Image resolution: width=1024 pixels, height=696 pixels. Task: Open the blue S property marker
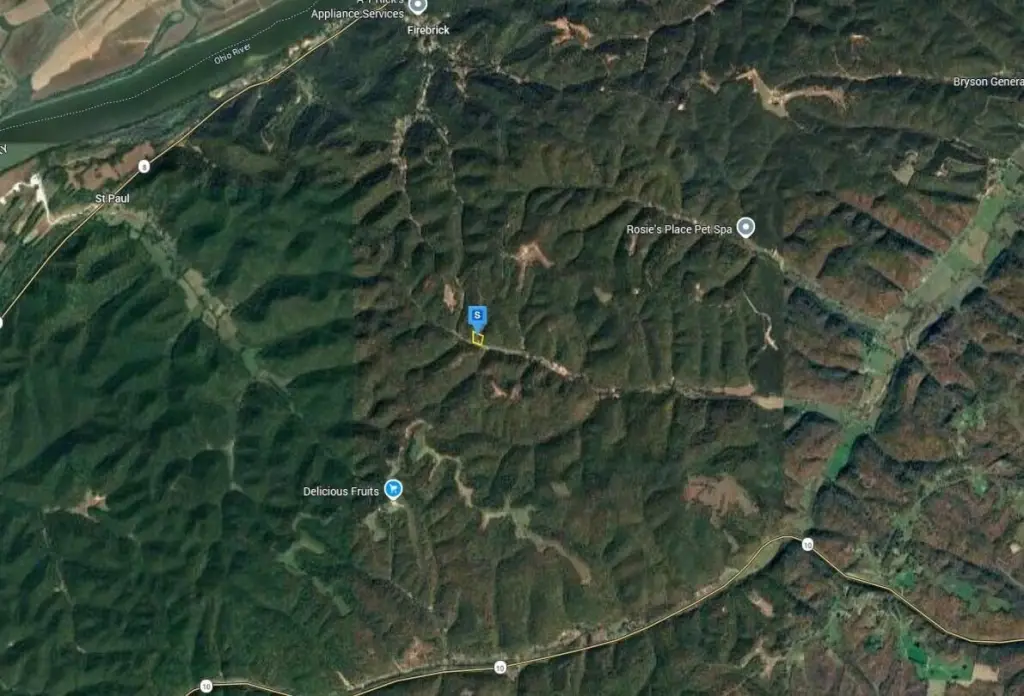point(478,317)
